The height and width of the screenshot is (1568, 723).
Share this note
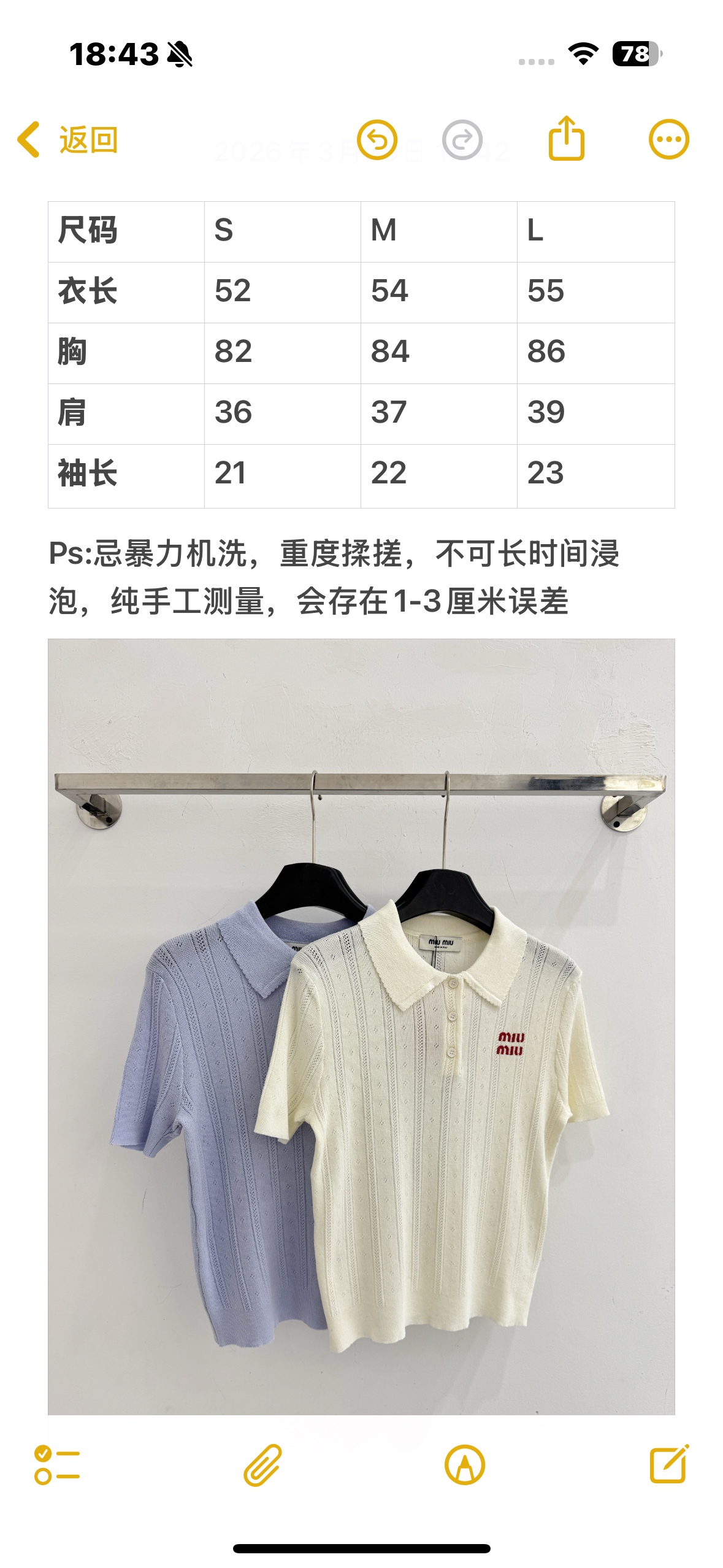[x=566, y=139]
